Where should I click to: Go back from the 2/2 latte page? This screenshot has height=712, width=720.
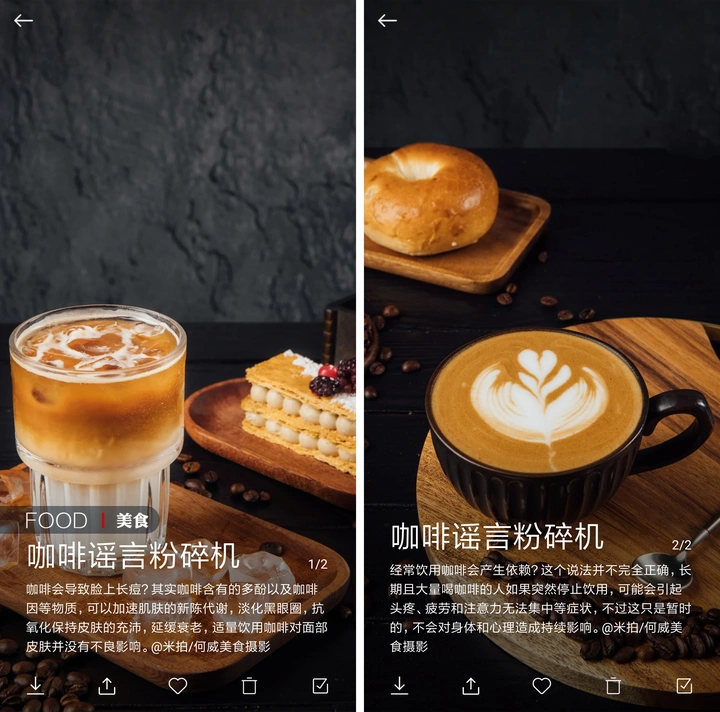click(387, 20)
